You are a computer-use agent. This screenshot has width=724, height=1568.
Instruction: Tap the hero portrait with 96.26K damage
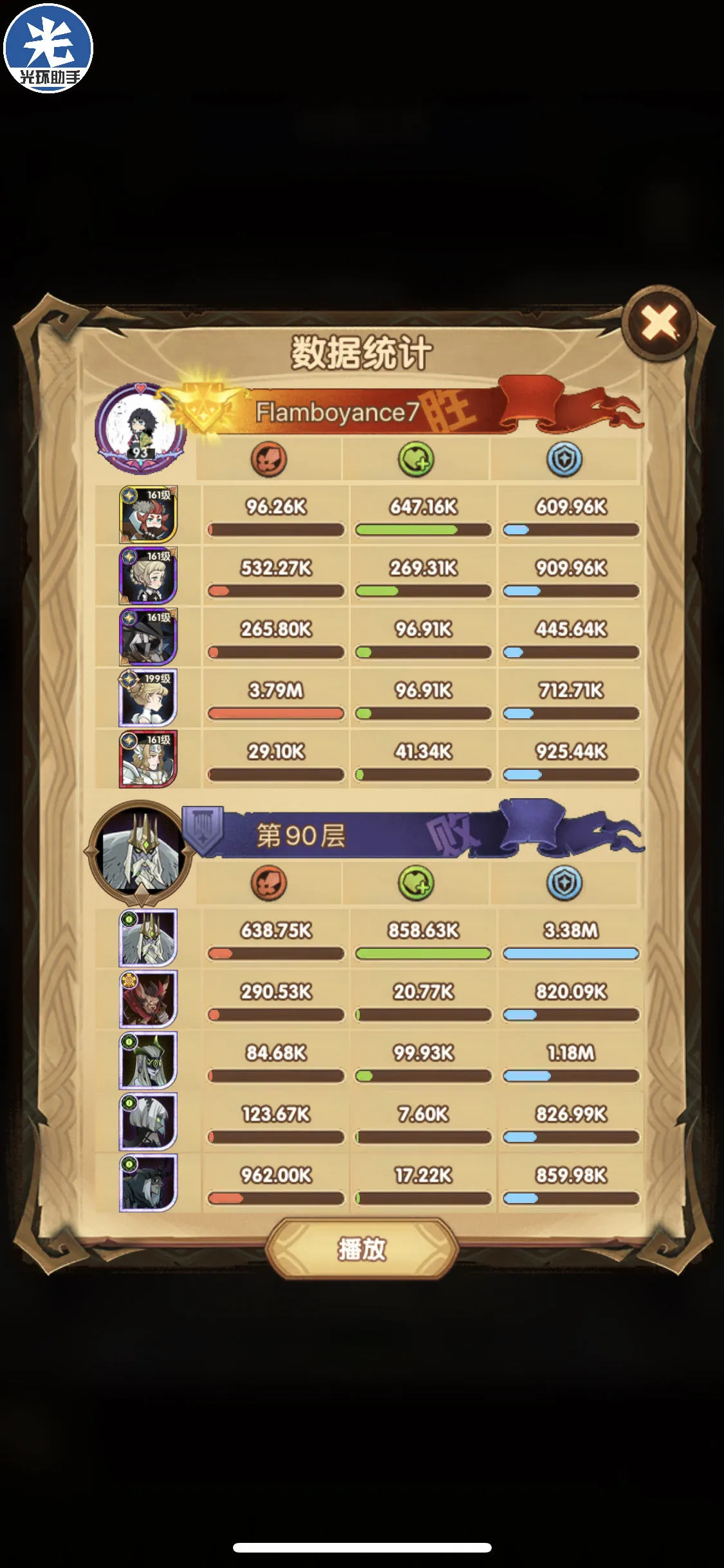[148, 515]
